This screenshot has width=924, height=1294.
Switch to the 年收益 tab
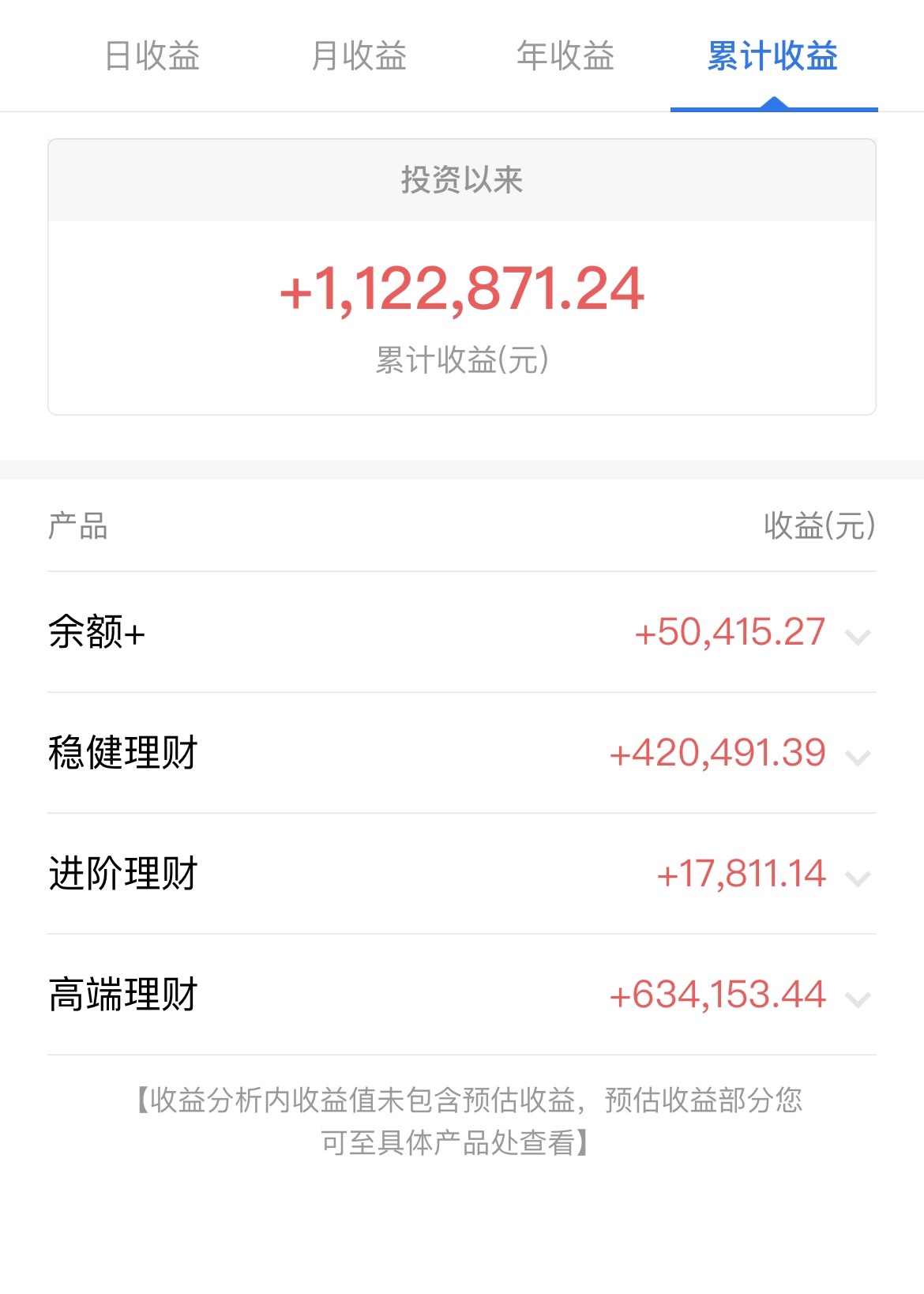(565, 56)
